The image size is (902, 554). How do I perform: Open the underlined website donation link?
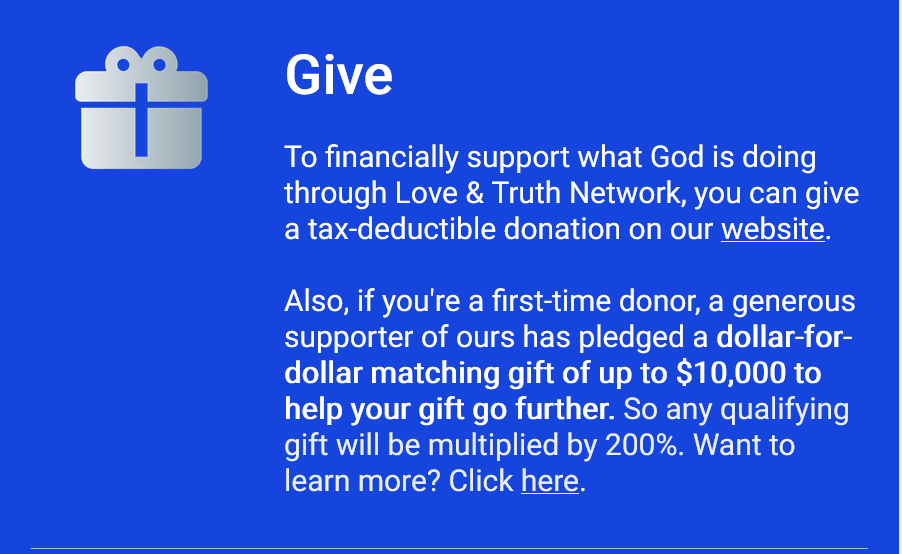(772, 229)
